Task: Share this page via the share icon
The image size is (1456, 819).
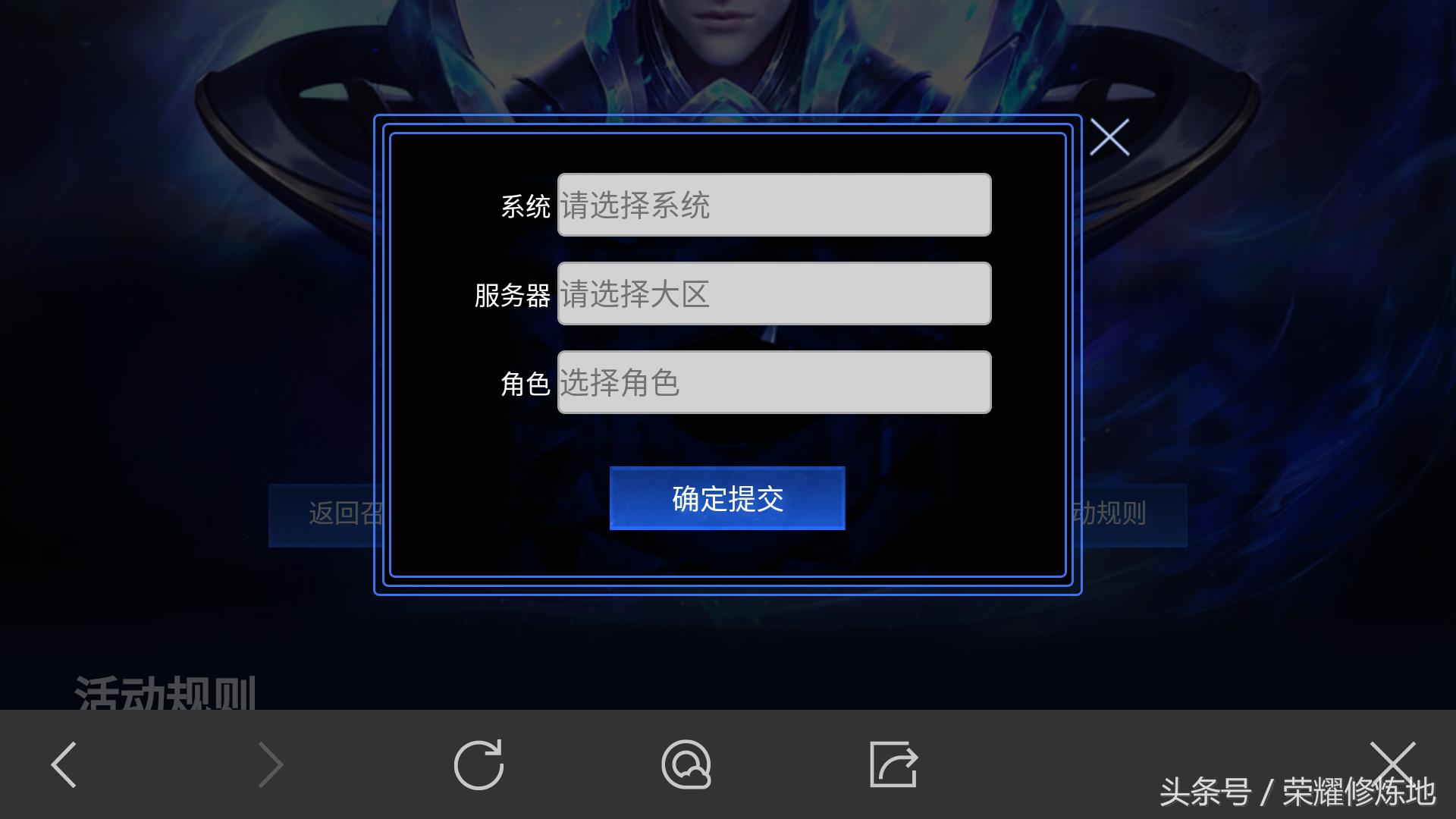Action: pos(893,764)
